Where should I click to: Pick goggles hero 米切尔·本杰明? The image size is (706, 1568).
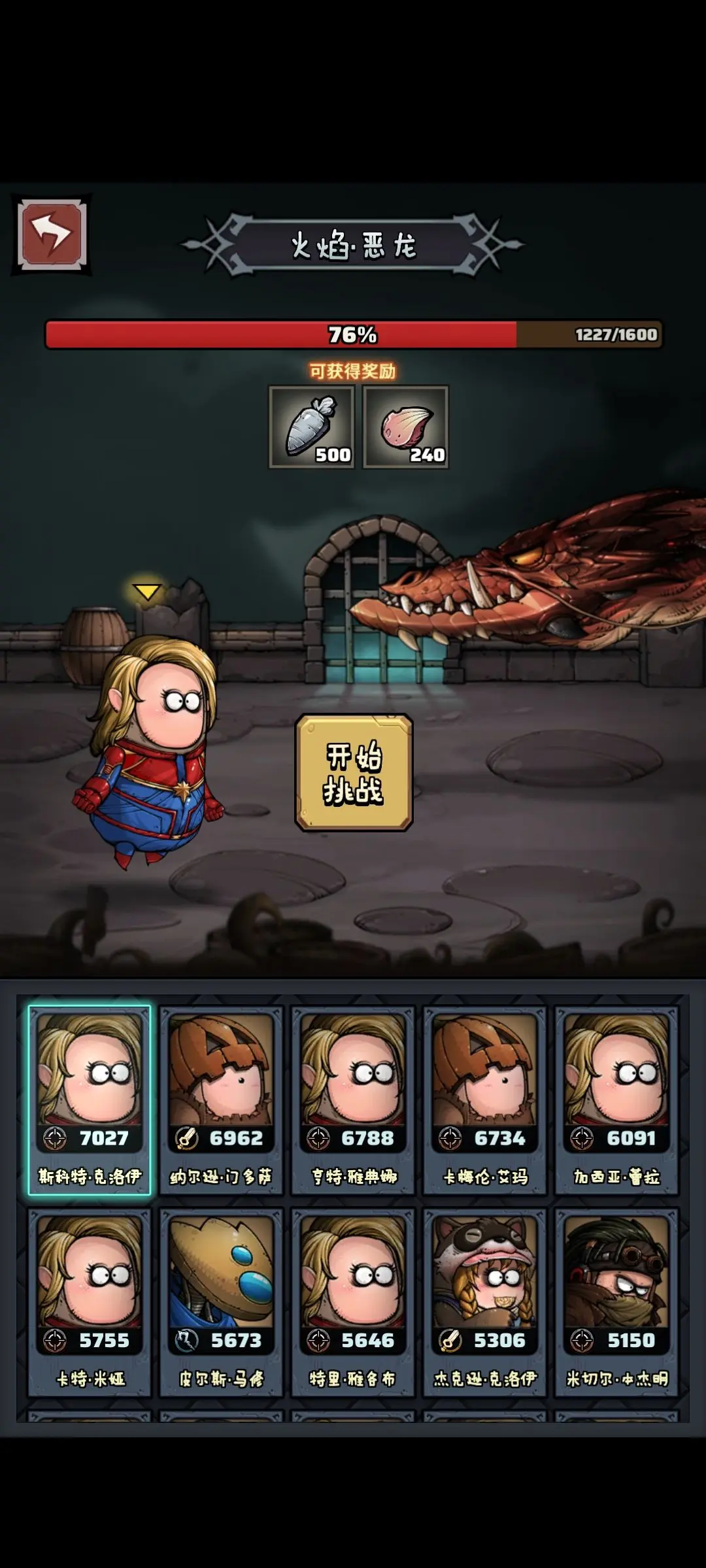click(616, 1302)
